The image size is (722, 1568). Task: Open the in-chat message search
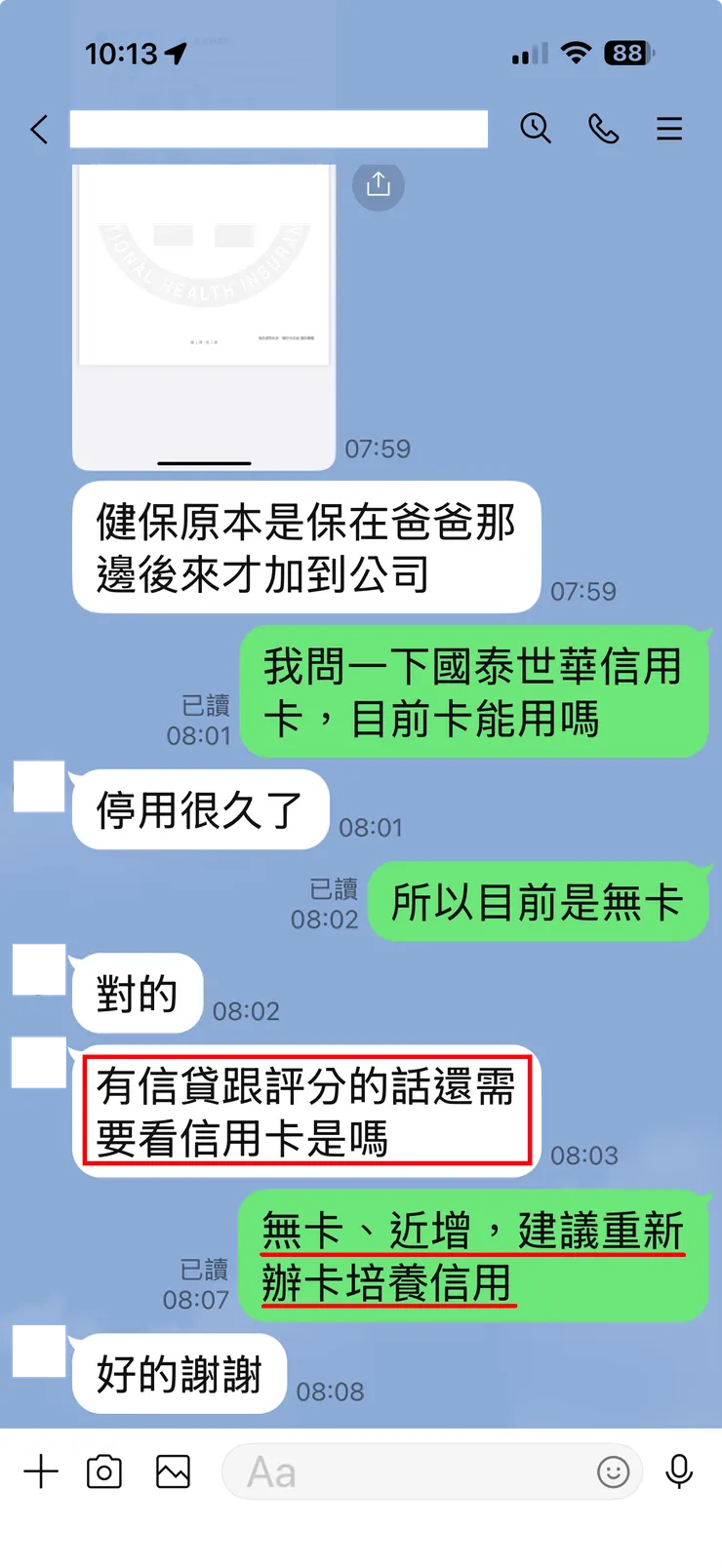click(536, 128)
